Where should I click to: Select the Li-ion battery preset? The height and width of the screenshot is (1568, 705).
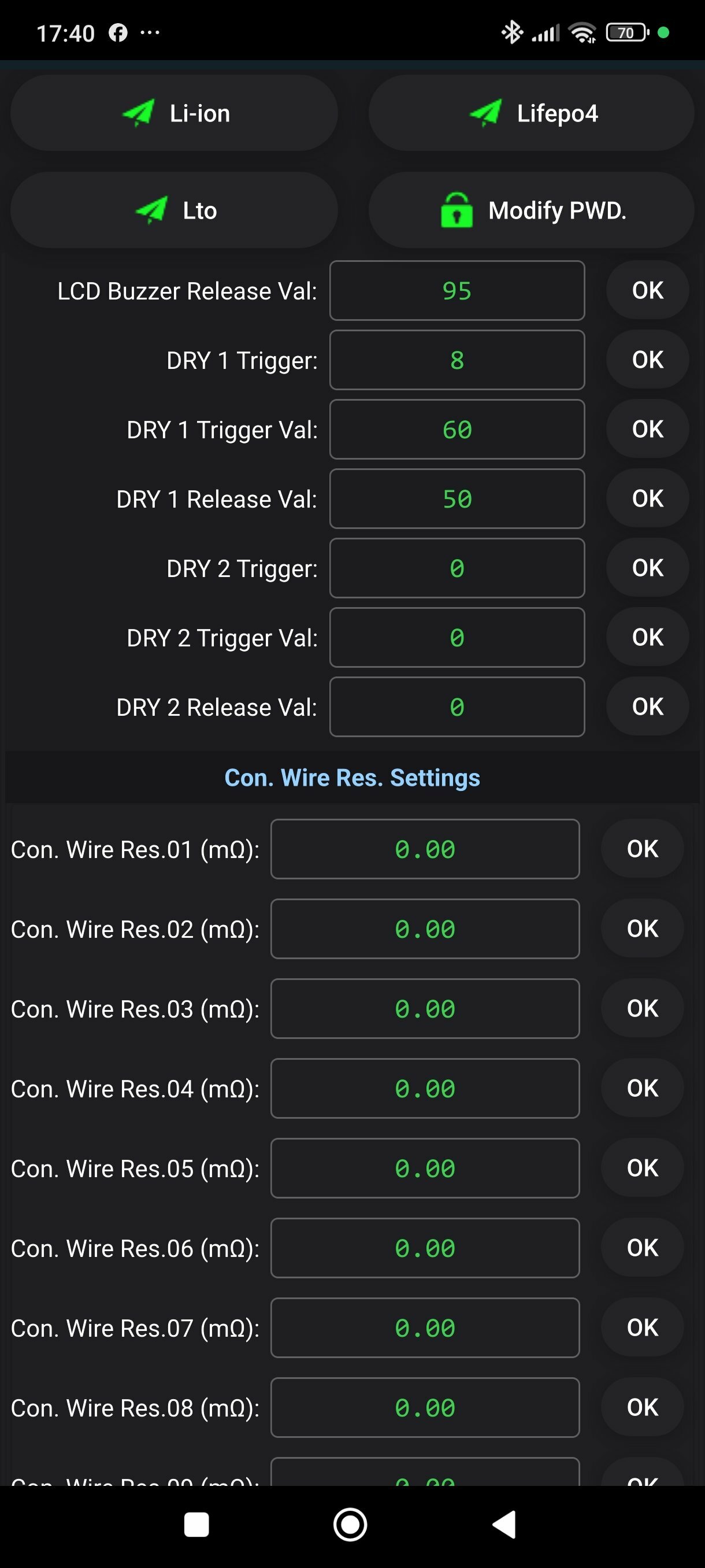tap(174, 113)
